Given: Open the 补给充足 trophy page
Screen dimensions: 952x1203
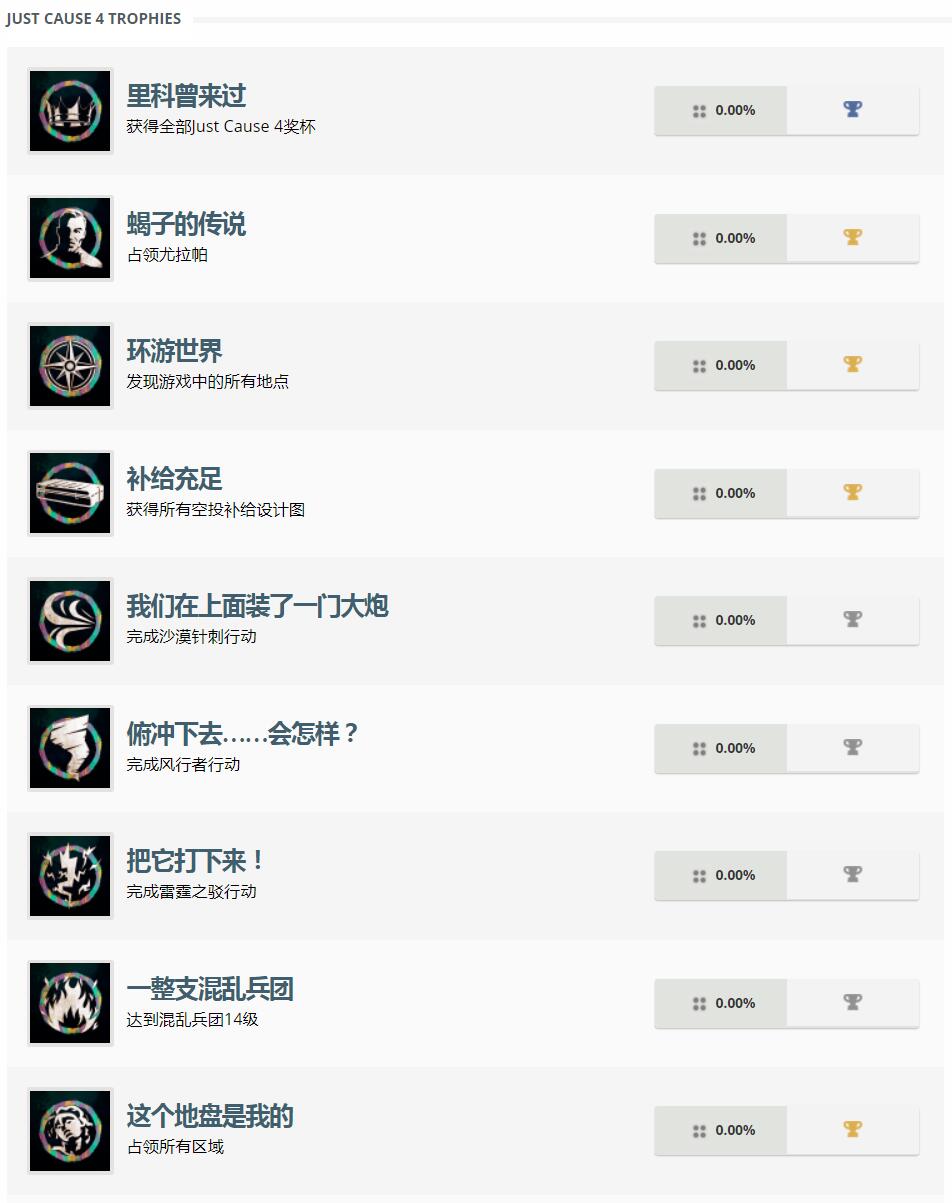Looking at the screenshot, I should click(x=174, y=479).
